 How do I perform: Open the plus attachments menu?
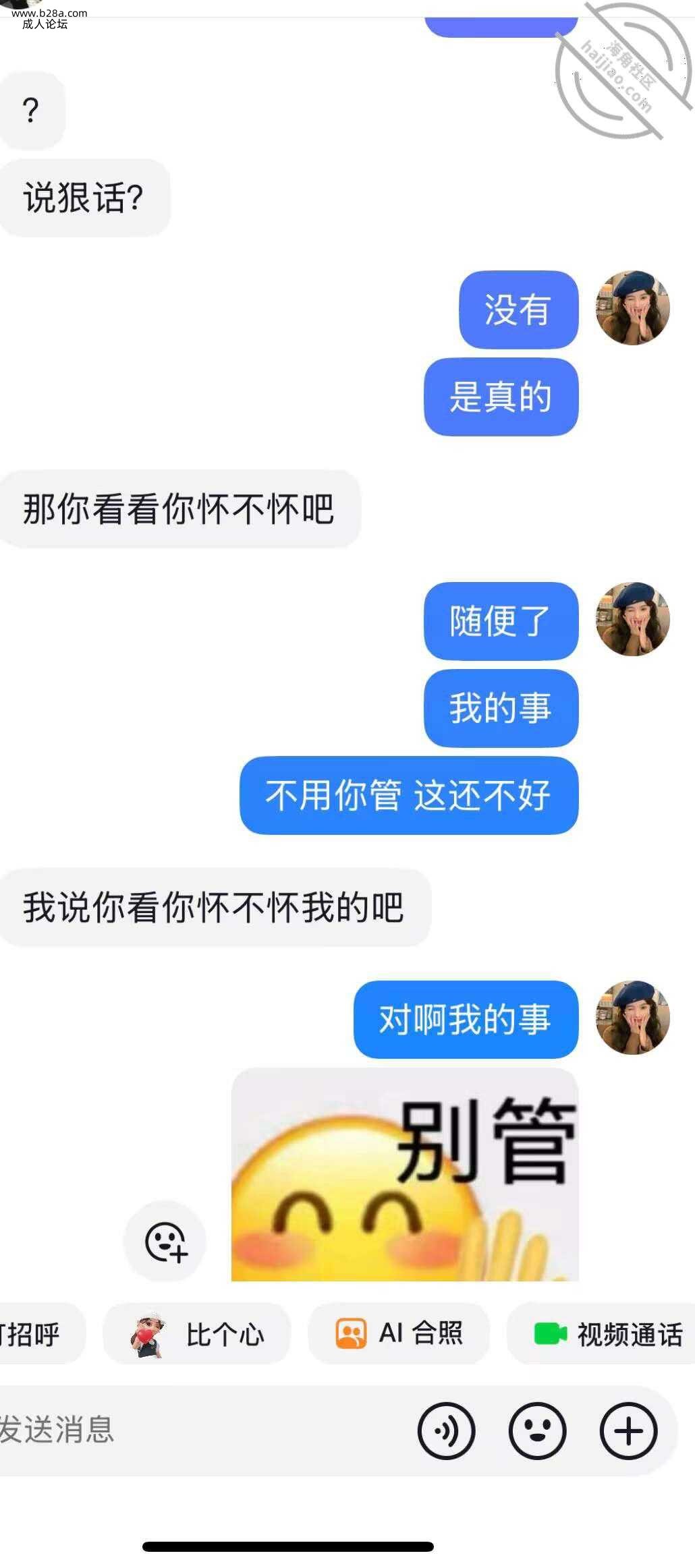click(628, 1430)
